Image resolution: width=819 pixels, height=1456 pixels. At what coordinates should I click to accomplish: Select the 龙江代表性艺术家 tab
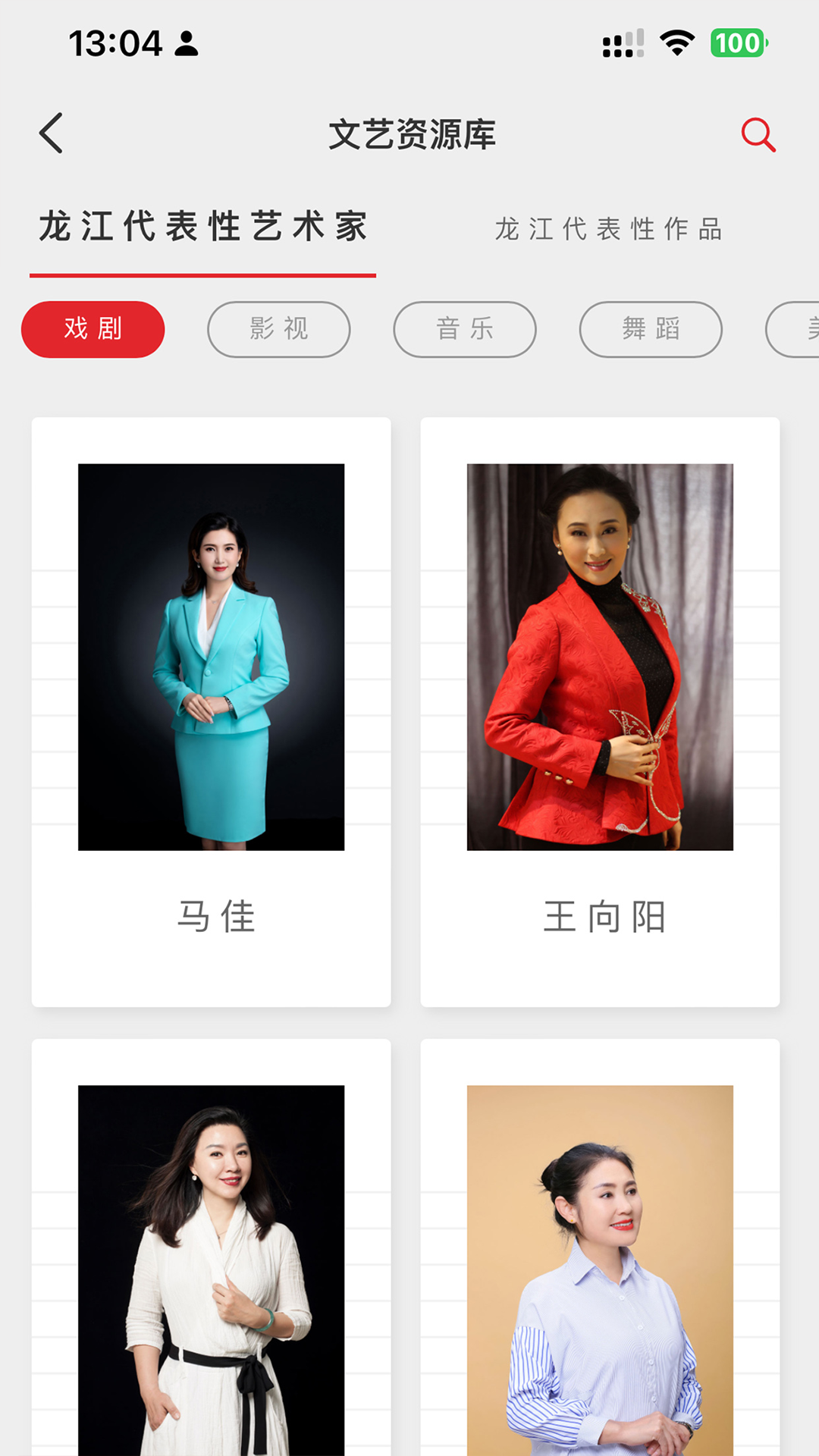pyautogui.click(x=202, y=227)
